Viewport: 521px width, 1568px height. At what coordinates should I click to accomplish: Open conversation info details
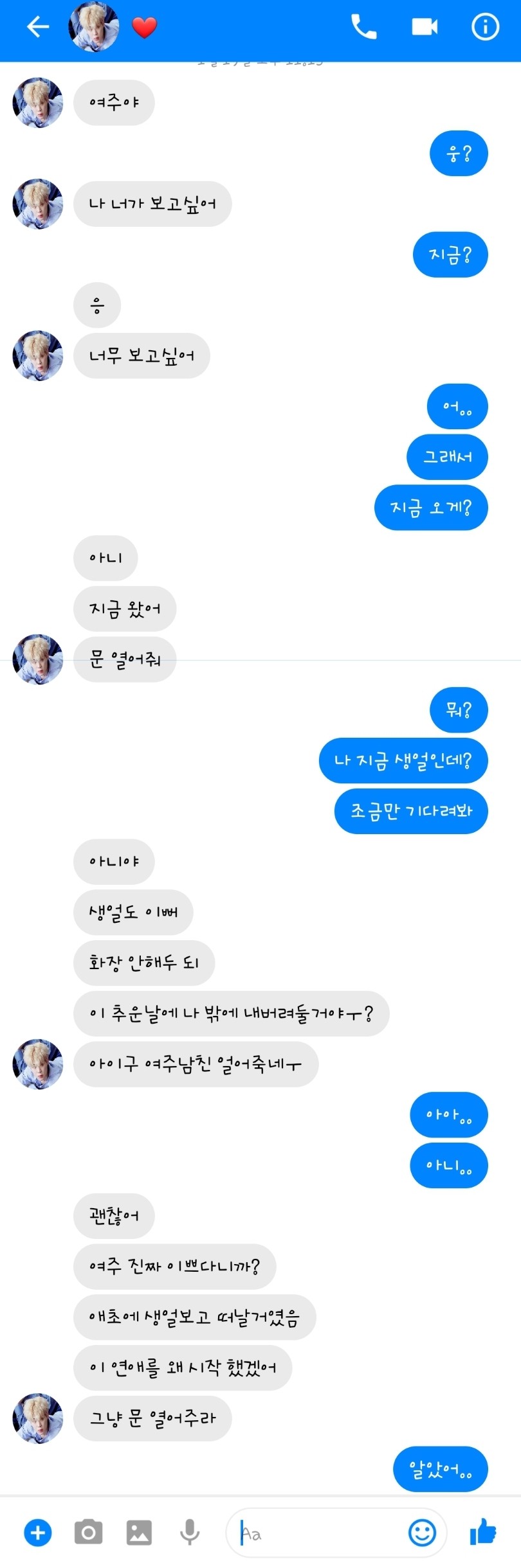pyautogui.click(x=485, y=27)
